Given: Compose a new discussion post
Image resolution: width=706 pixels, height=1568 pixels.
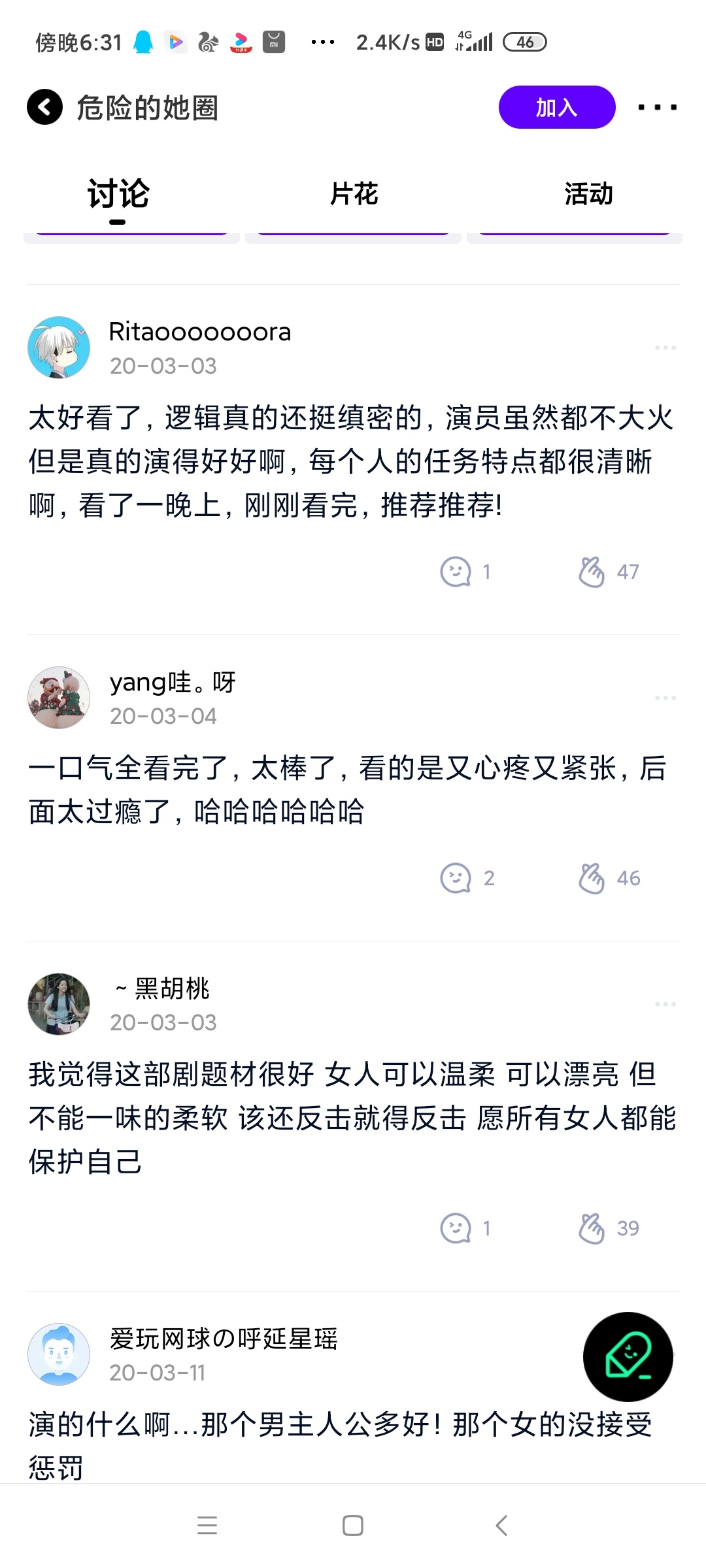Looking at the screenshot, I should tap(628, 1357).
